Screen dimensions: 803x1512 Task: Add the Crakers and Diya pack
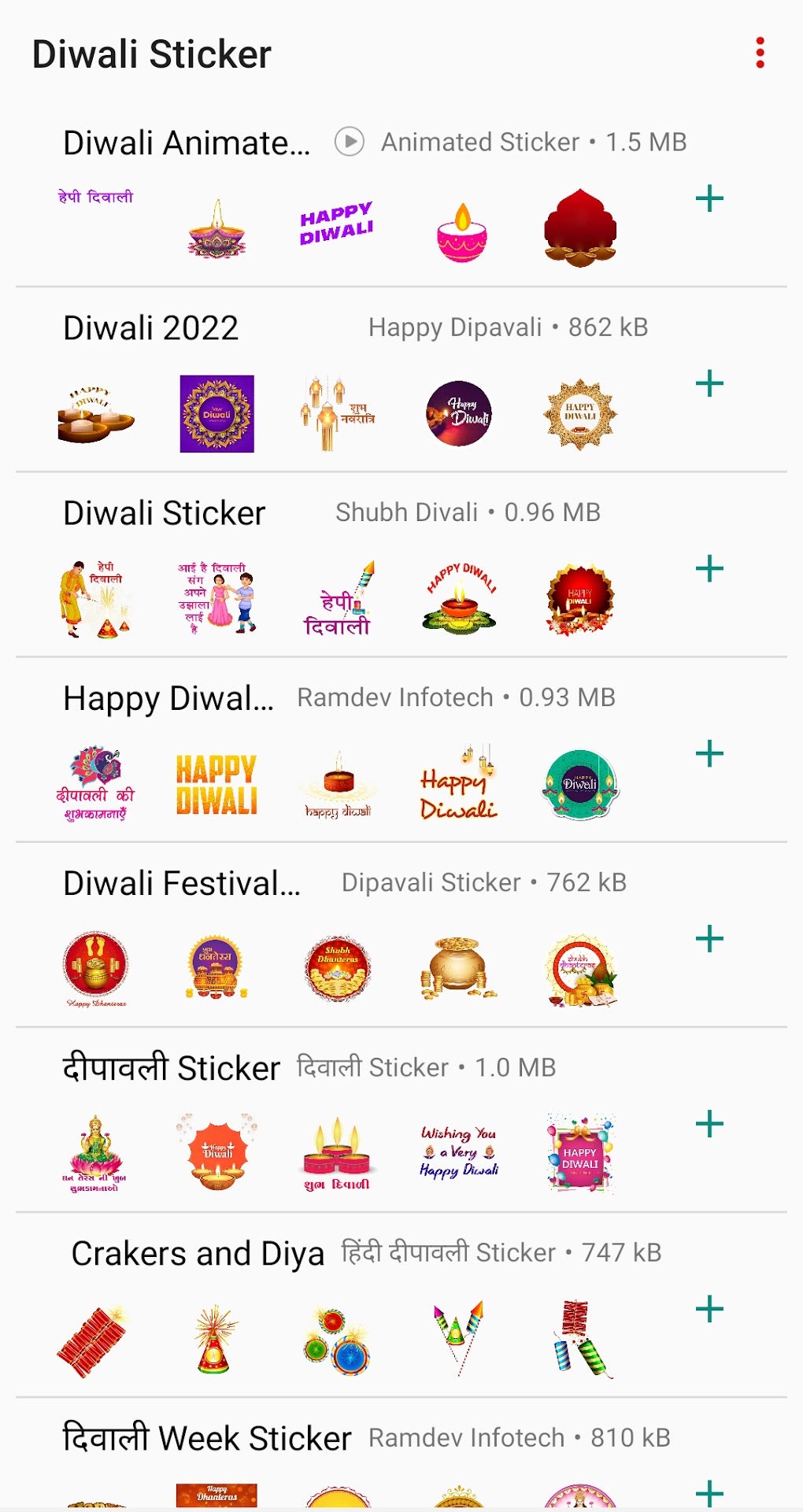(709, 1309)
